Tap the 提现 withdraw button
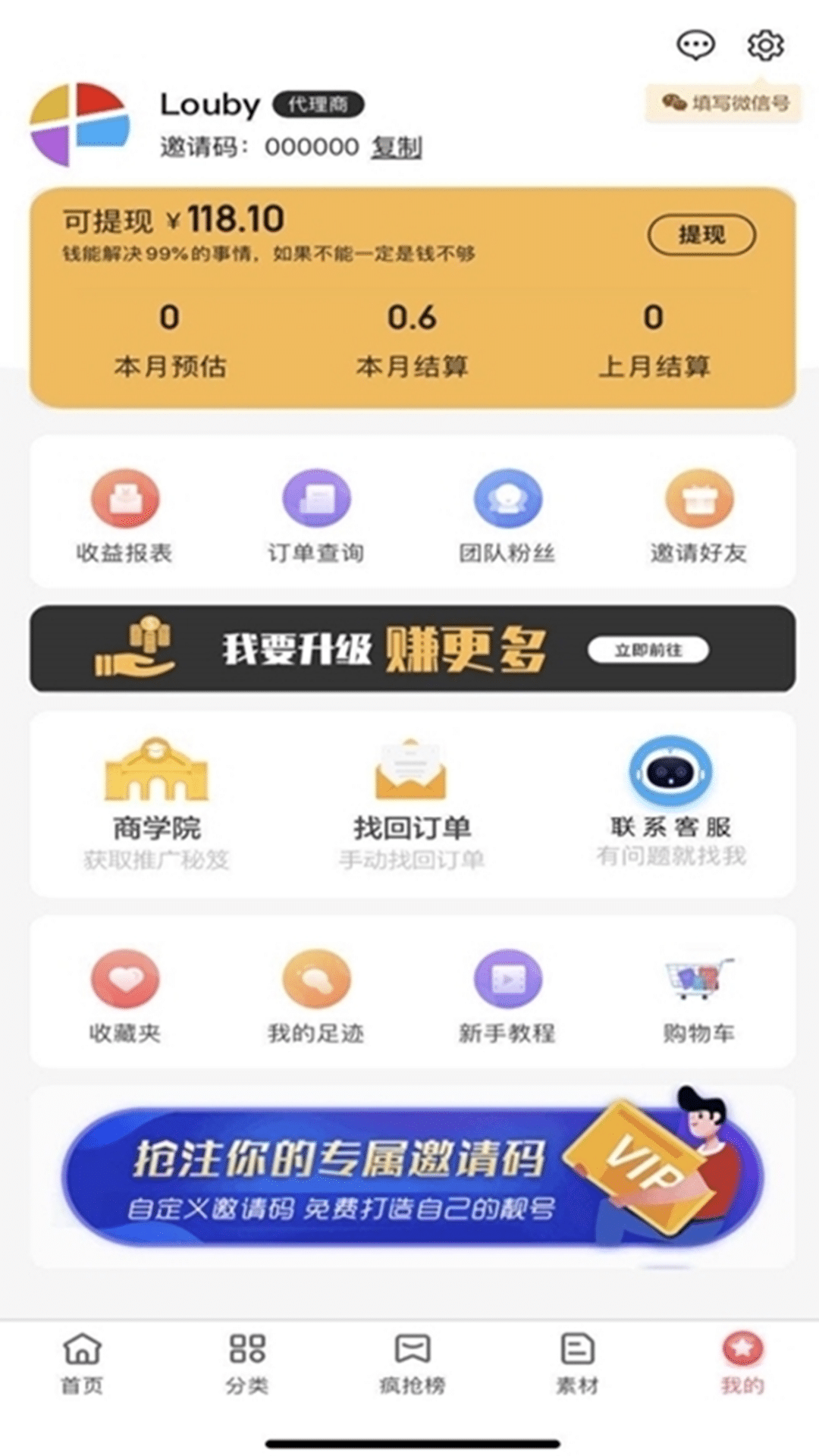The height and width of the screenshot is (1456, 819). (x=701, y=235)
